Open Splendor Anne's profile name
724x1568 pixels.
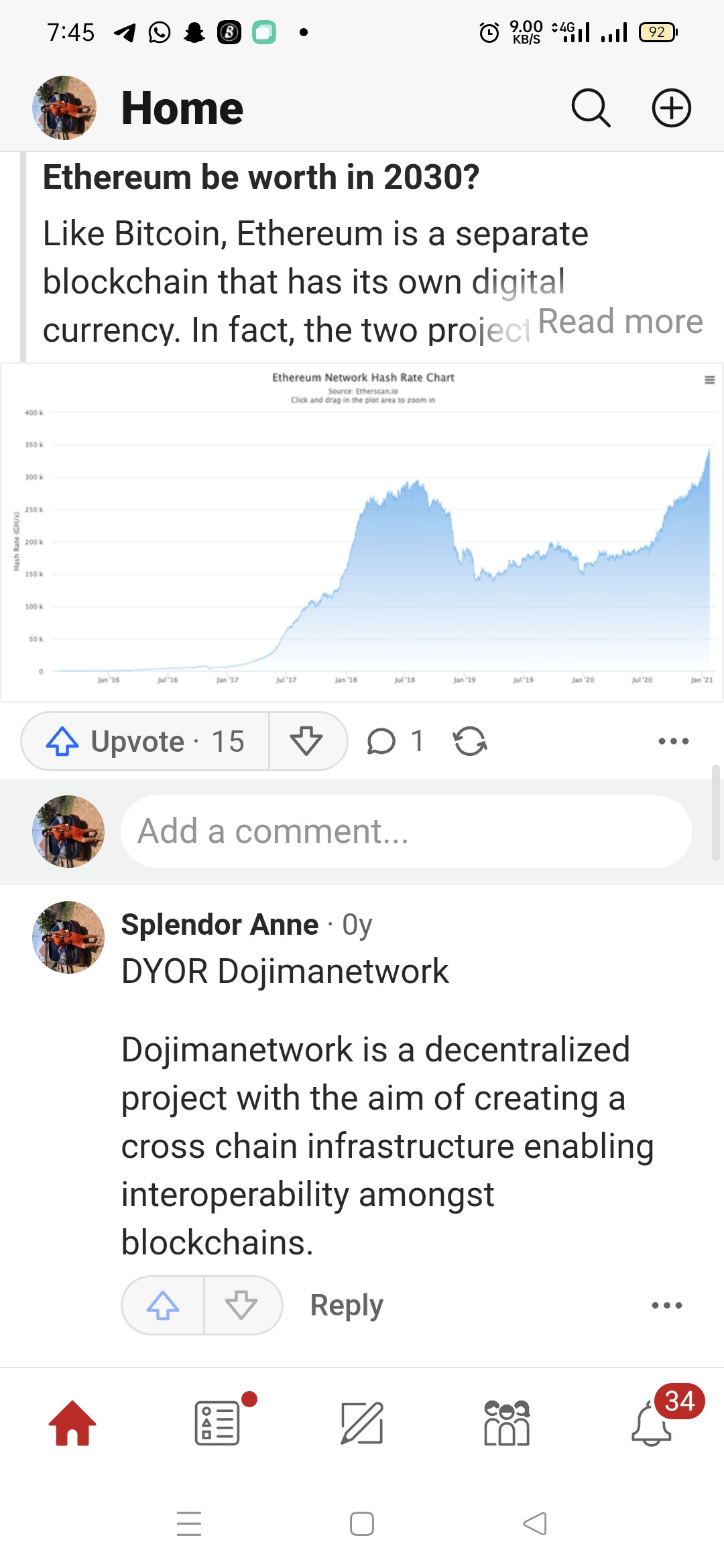tap(220, 925)
